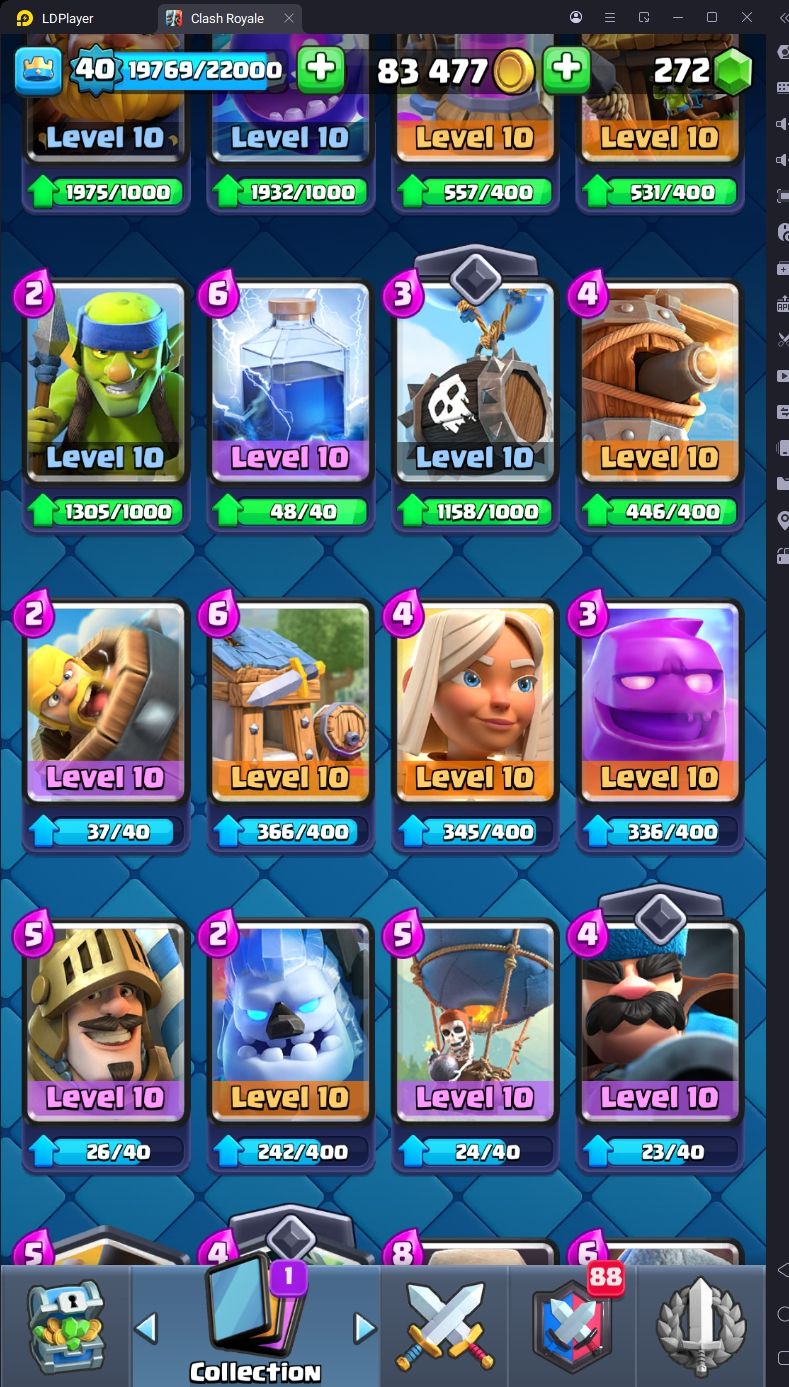Screen dimensions: 789x1387
Task: Buy more gold with the plus button
Action: [x=566, y=69]
